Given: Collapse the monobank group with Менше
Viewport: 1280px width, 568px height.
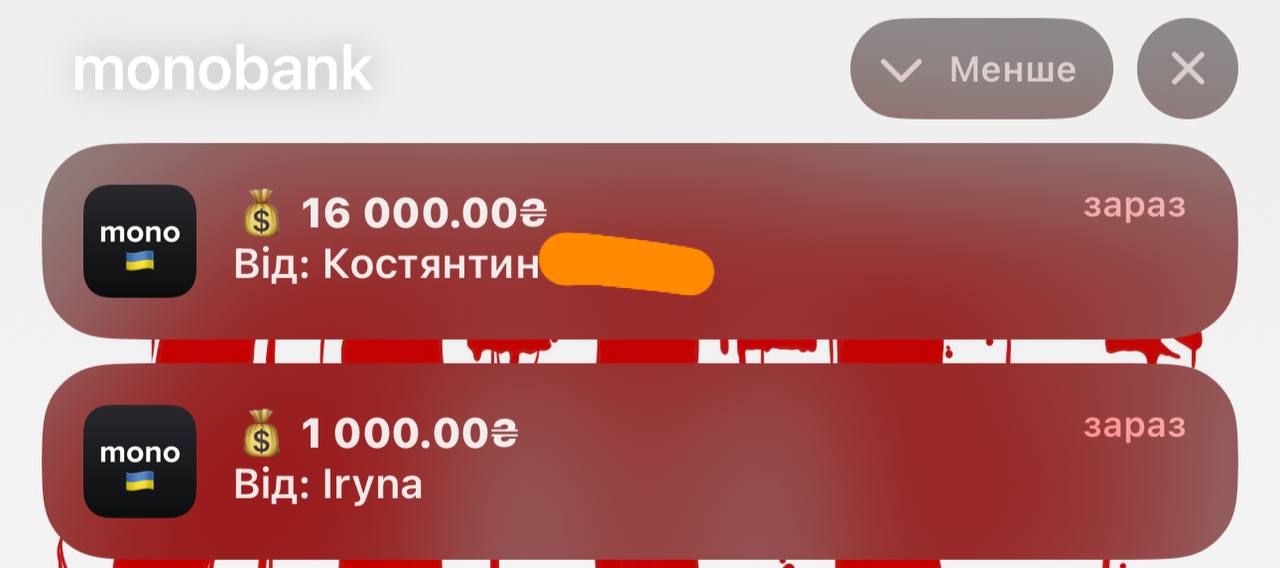Looking at the screenshot, I should pos(980,69).
